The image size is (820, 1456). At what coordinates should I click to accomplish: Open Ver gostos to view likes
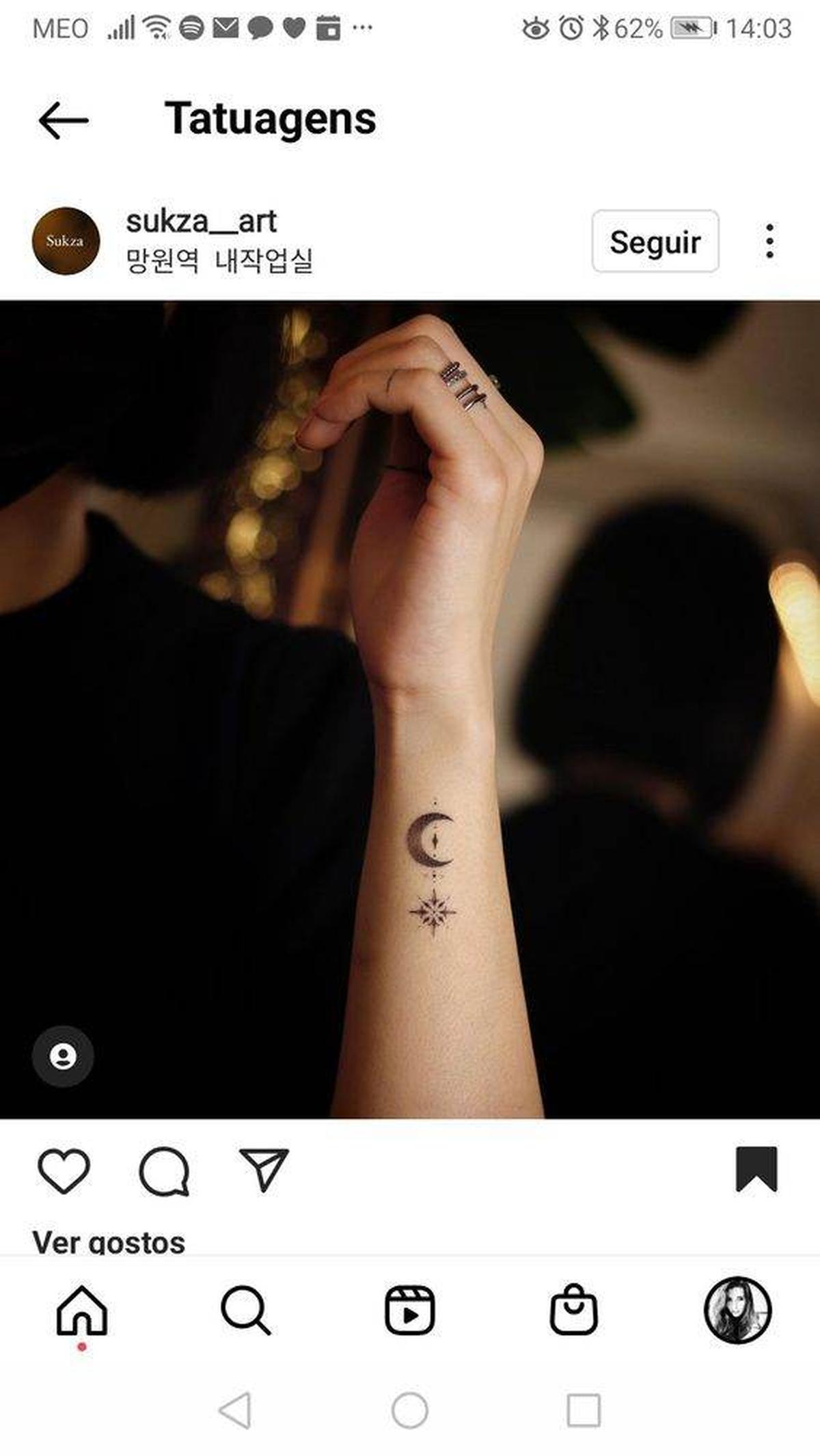[109, 1241]
